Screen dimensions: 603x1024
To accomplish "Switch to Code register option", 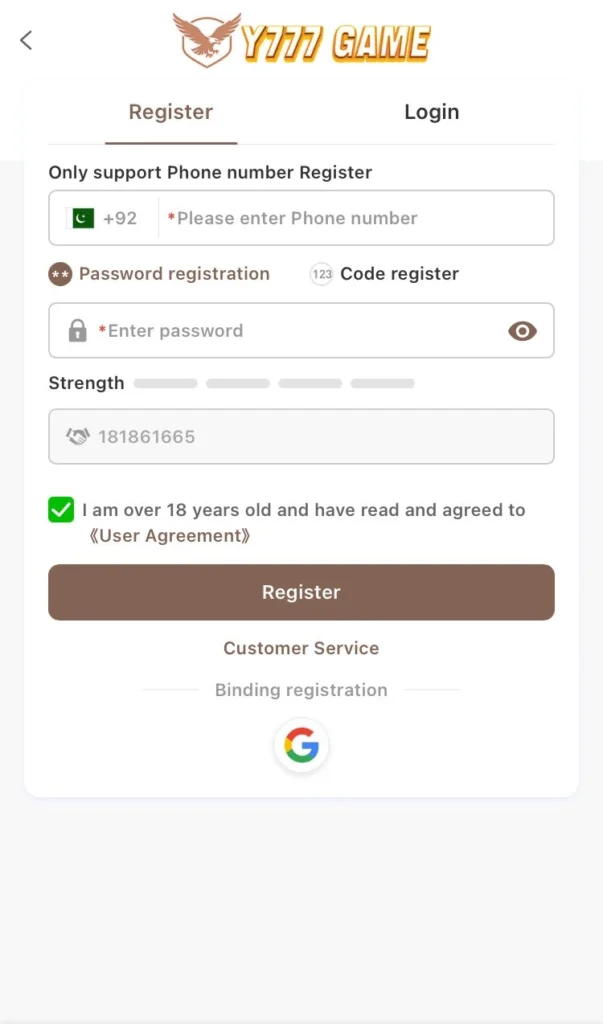I will click(385, 274).
